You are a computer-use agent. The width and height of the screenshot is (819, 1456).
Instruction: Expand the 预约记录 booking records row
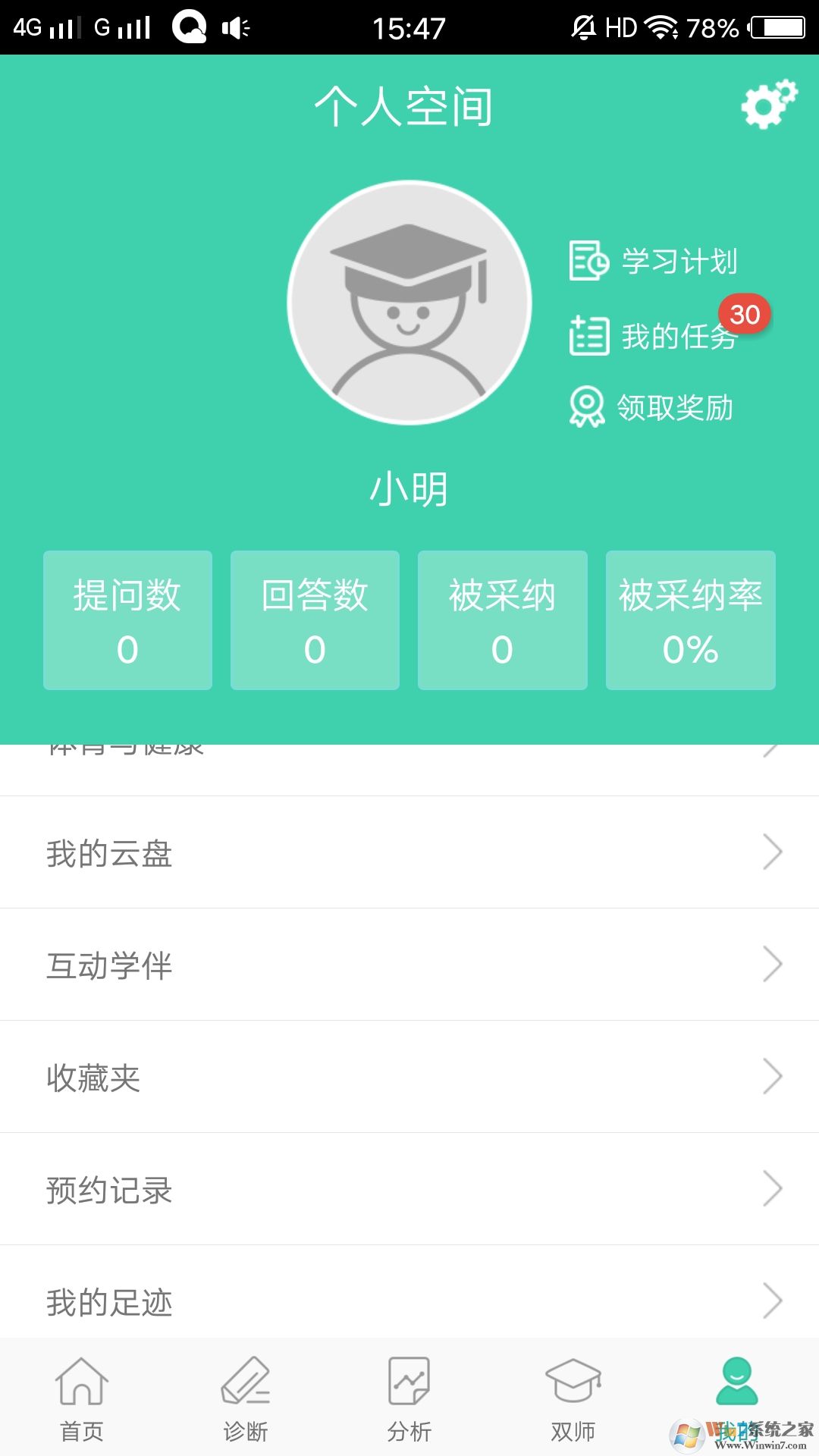(x=409, y=1189)
